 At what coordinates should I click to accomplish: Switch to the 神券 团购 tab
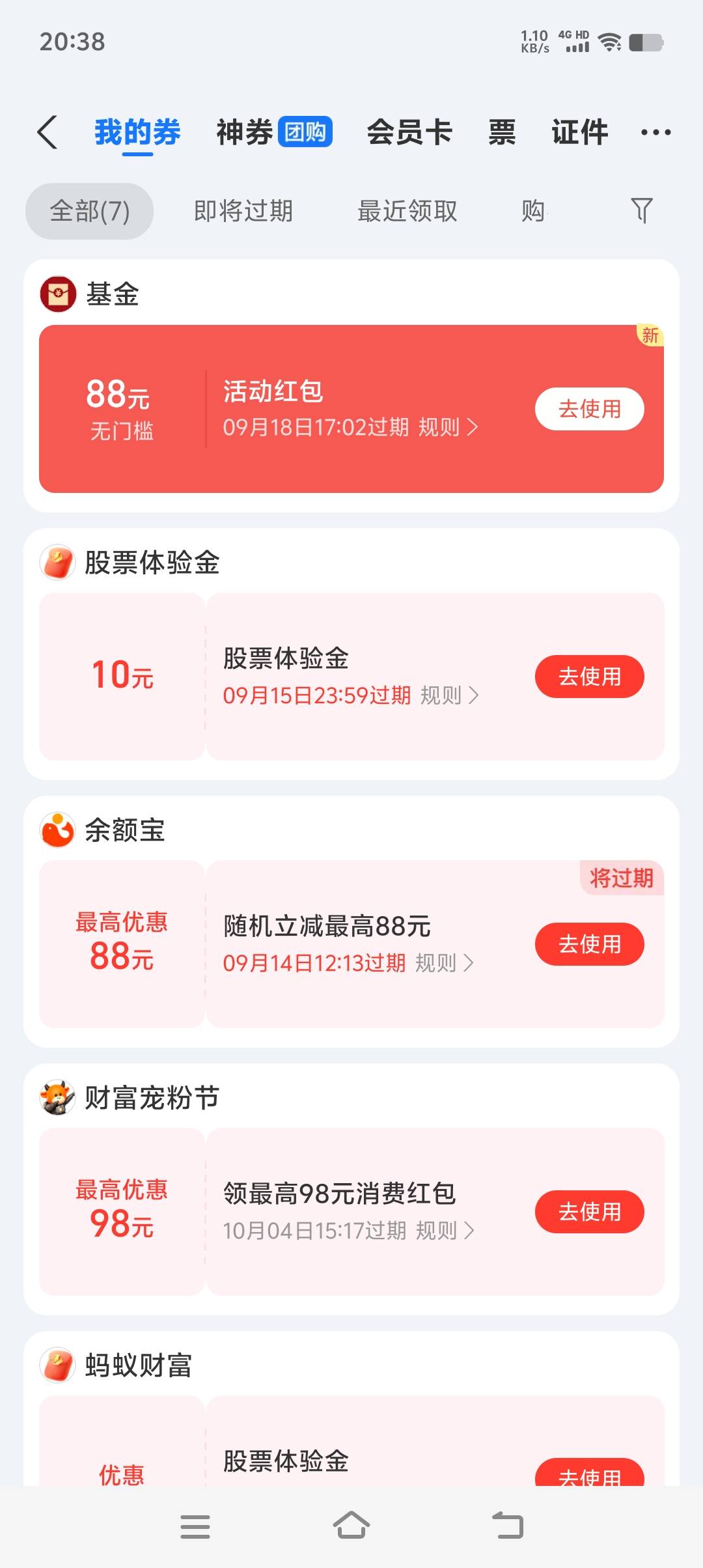274,132
